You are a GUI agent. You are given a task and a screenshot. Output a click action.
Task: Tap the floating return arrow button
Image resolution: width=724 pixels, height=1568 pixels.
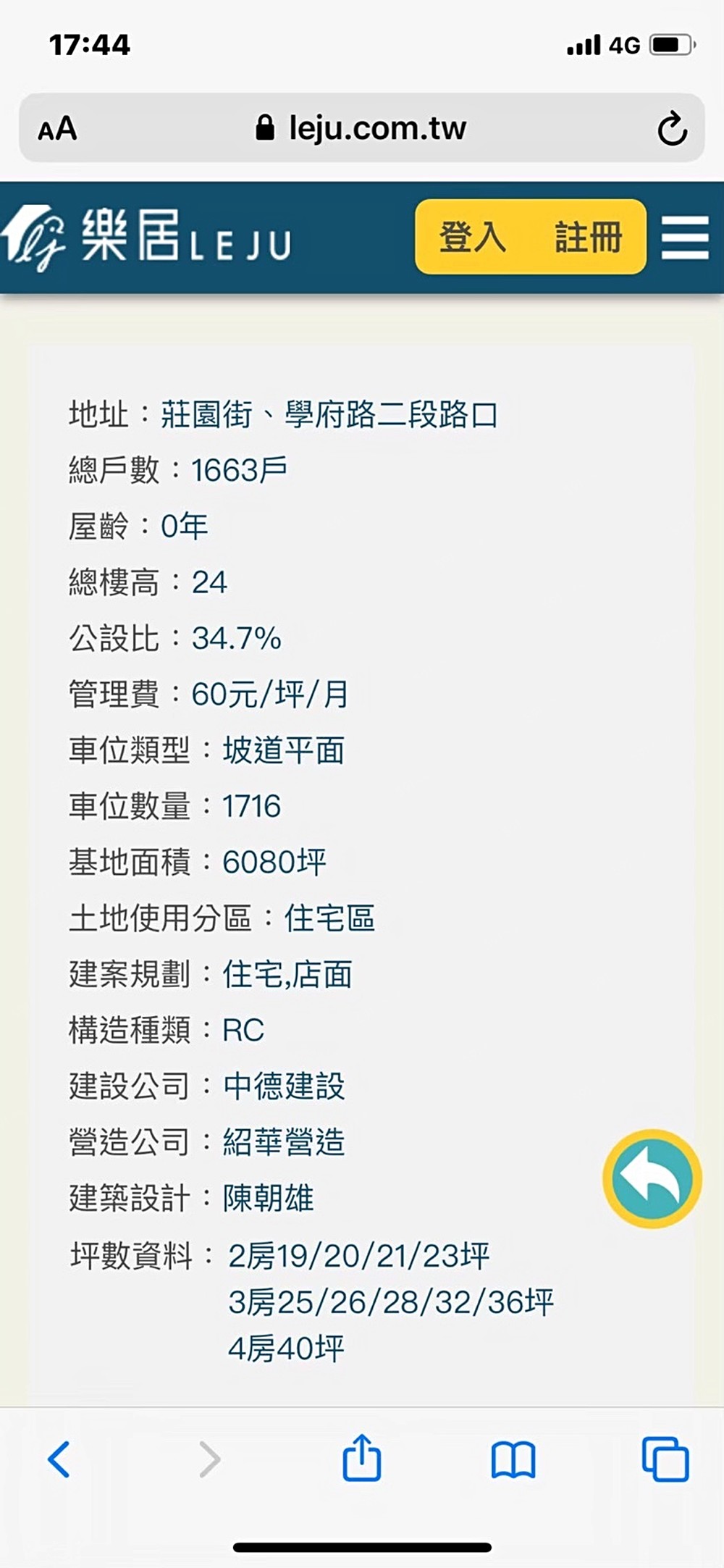(652, 1179)
